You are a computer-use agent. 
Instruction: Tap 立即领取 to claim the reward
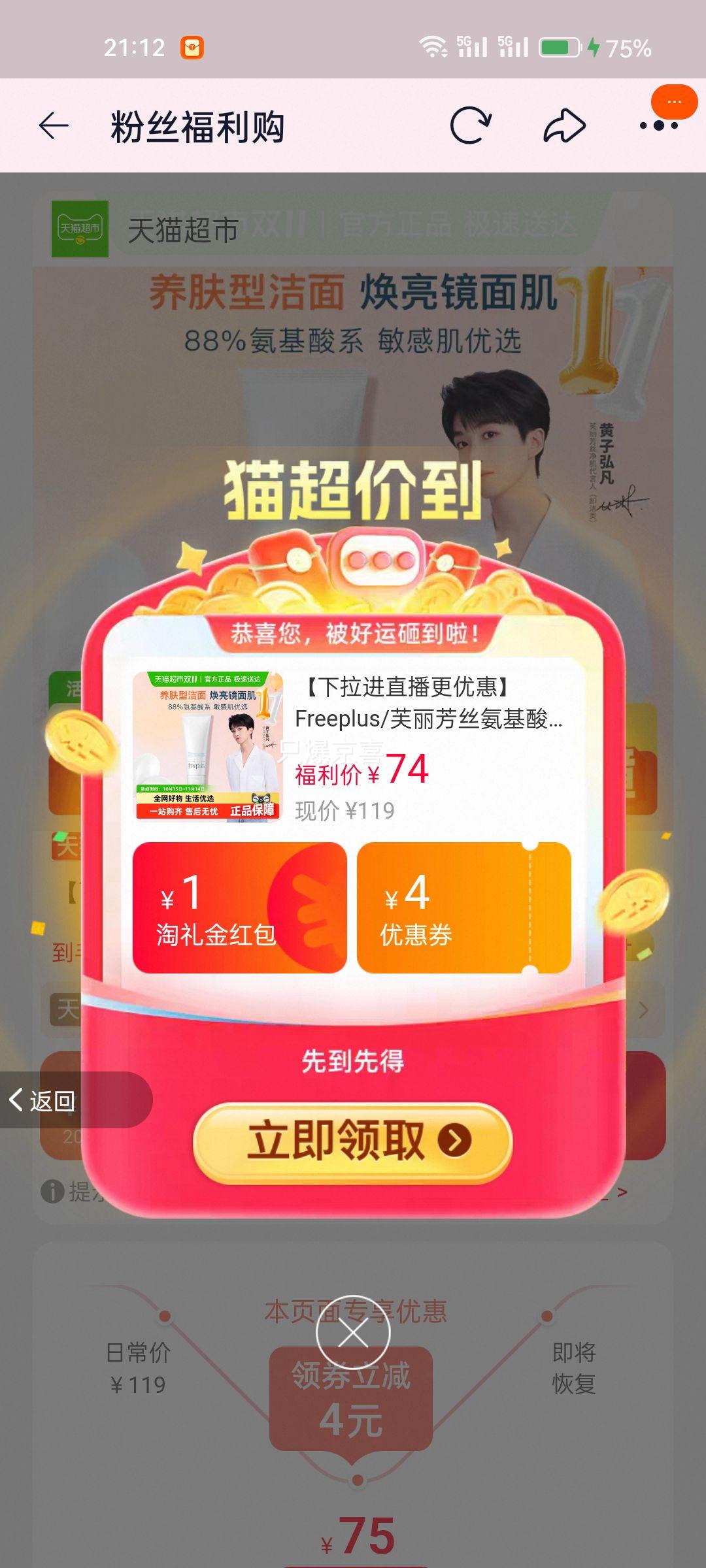[x=353, y=1141]
